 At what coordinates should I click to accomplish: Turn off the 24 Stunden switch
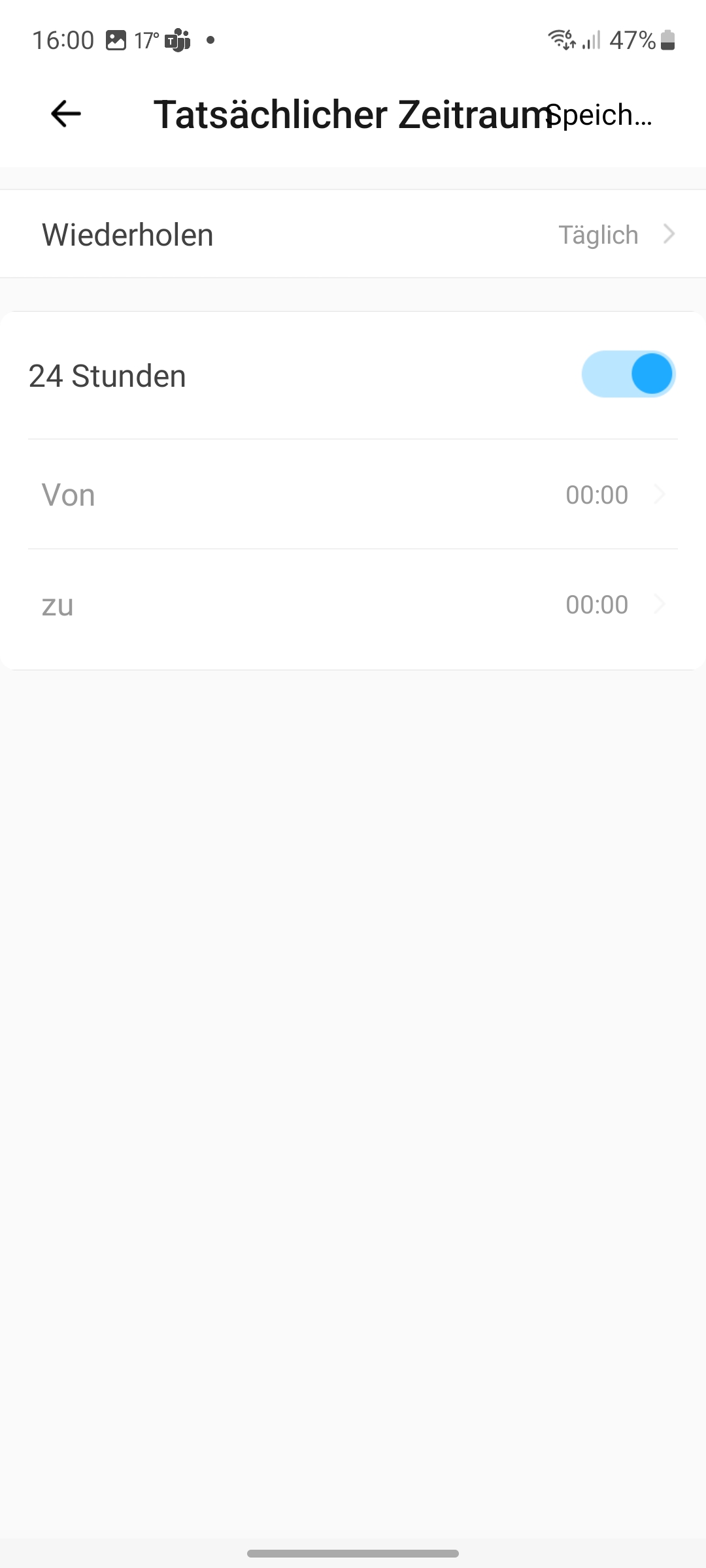pyautogui.click(x=628, y=374)
